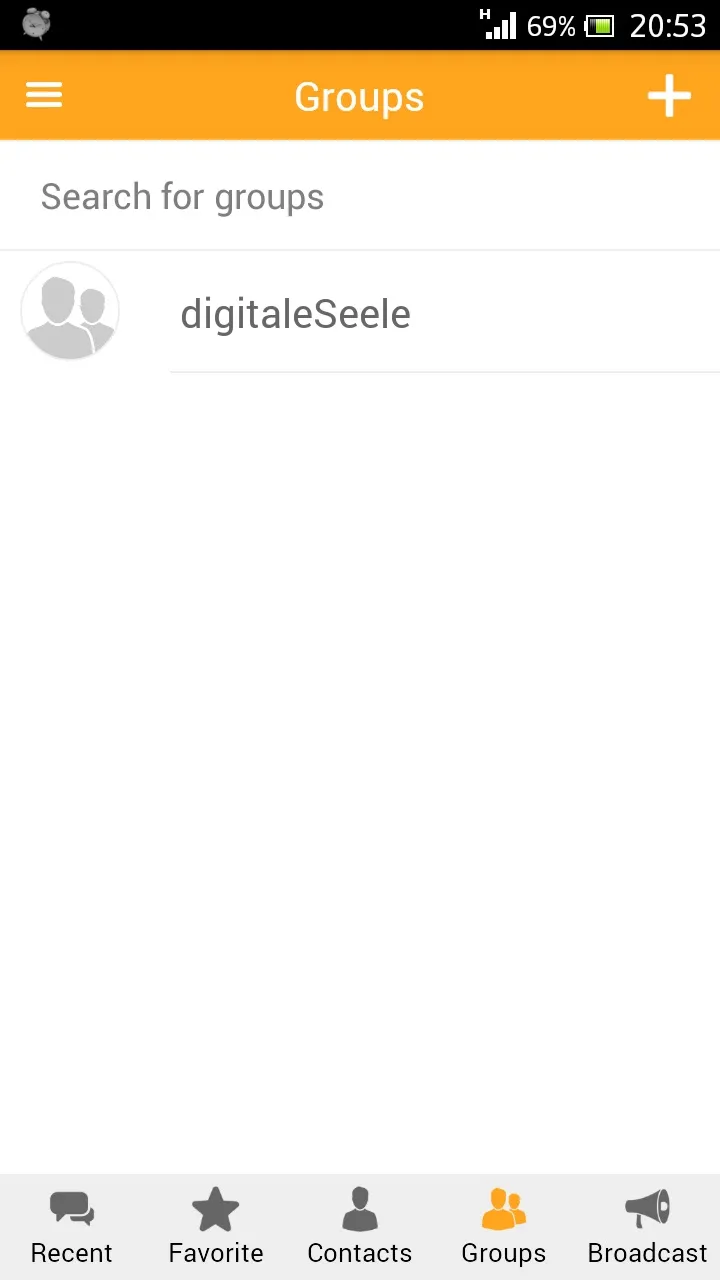Switch to the Recent tab
Viewport: 720px width, 1280px height.
(72, 1226)
